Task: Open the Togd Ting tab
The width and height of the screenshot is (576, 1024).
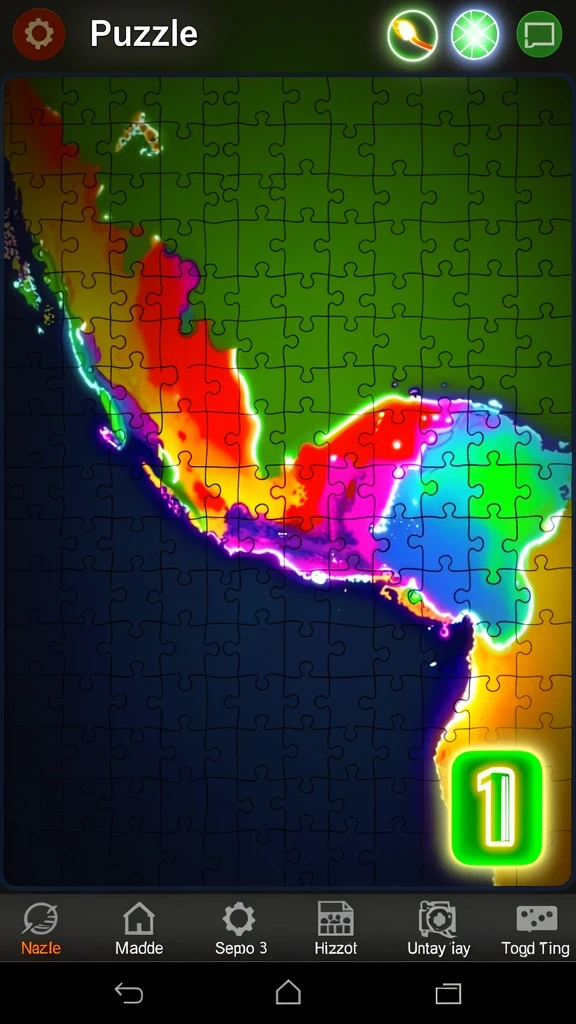Action: pyautogui.click(x=536, y=929)
